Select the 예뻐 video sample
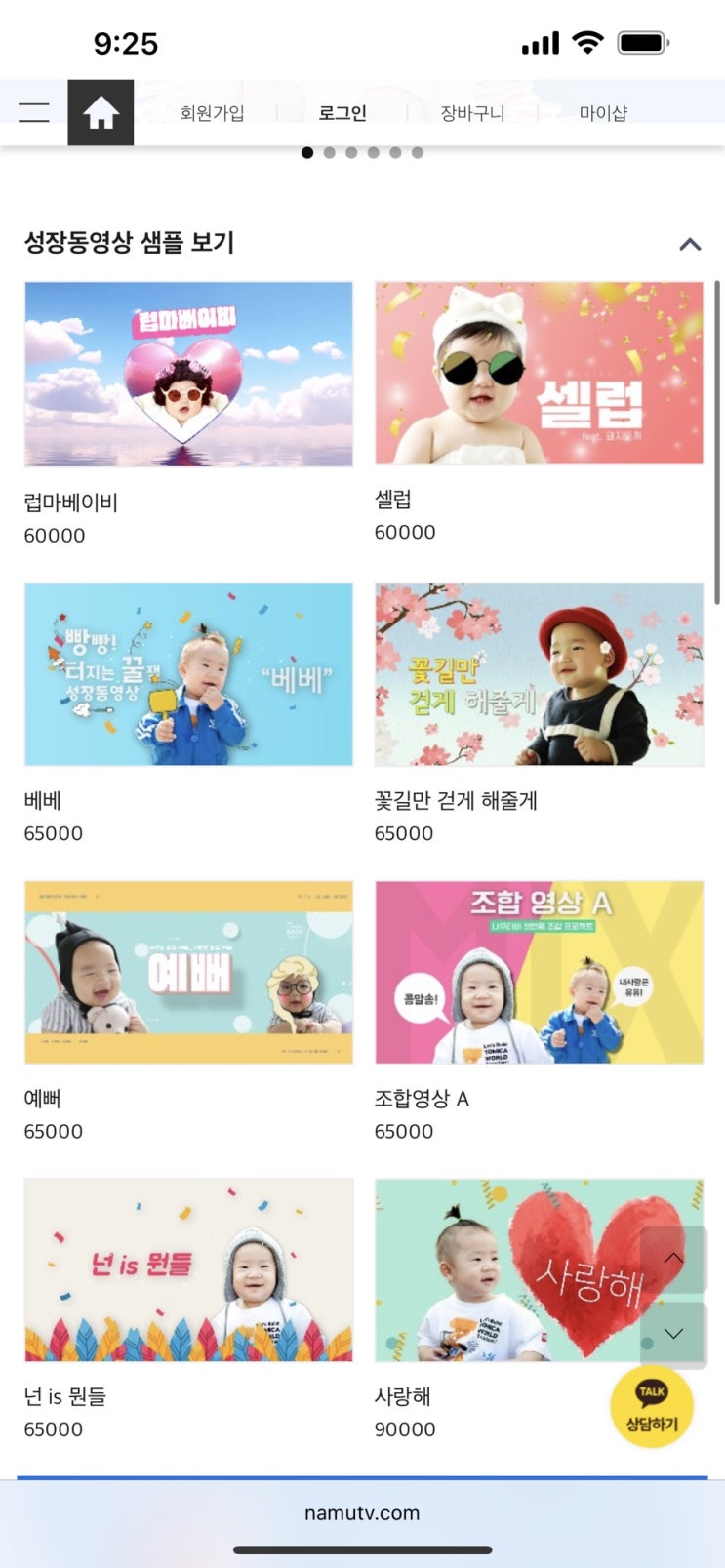Viewport: 725px width, 1568px height. [188, 972]
